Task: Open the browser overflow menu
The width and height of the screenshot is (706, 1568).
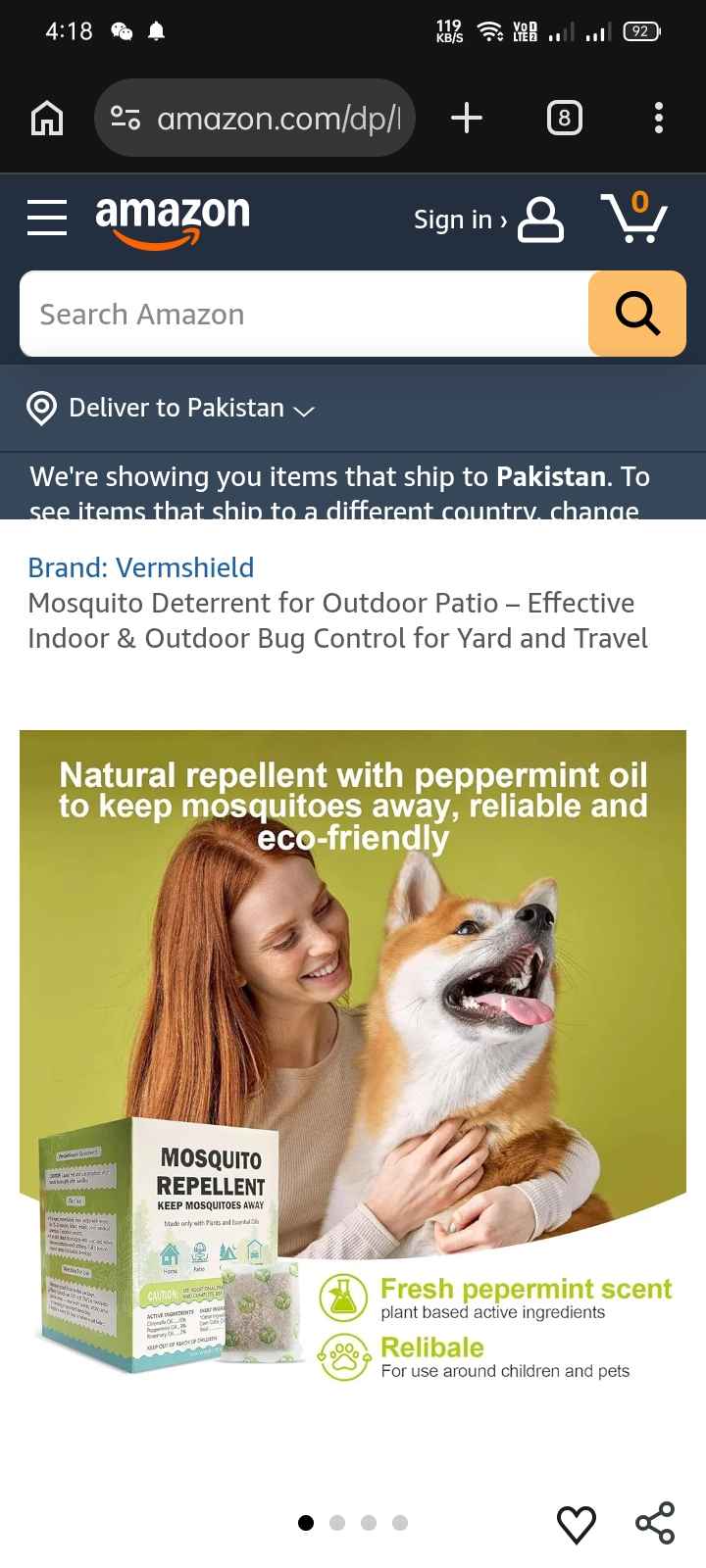Action: pyautogui.click(x=659, y=119)
